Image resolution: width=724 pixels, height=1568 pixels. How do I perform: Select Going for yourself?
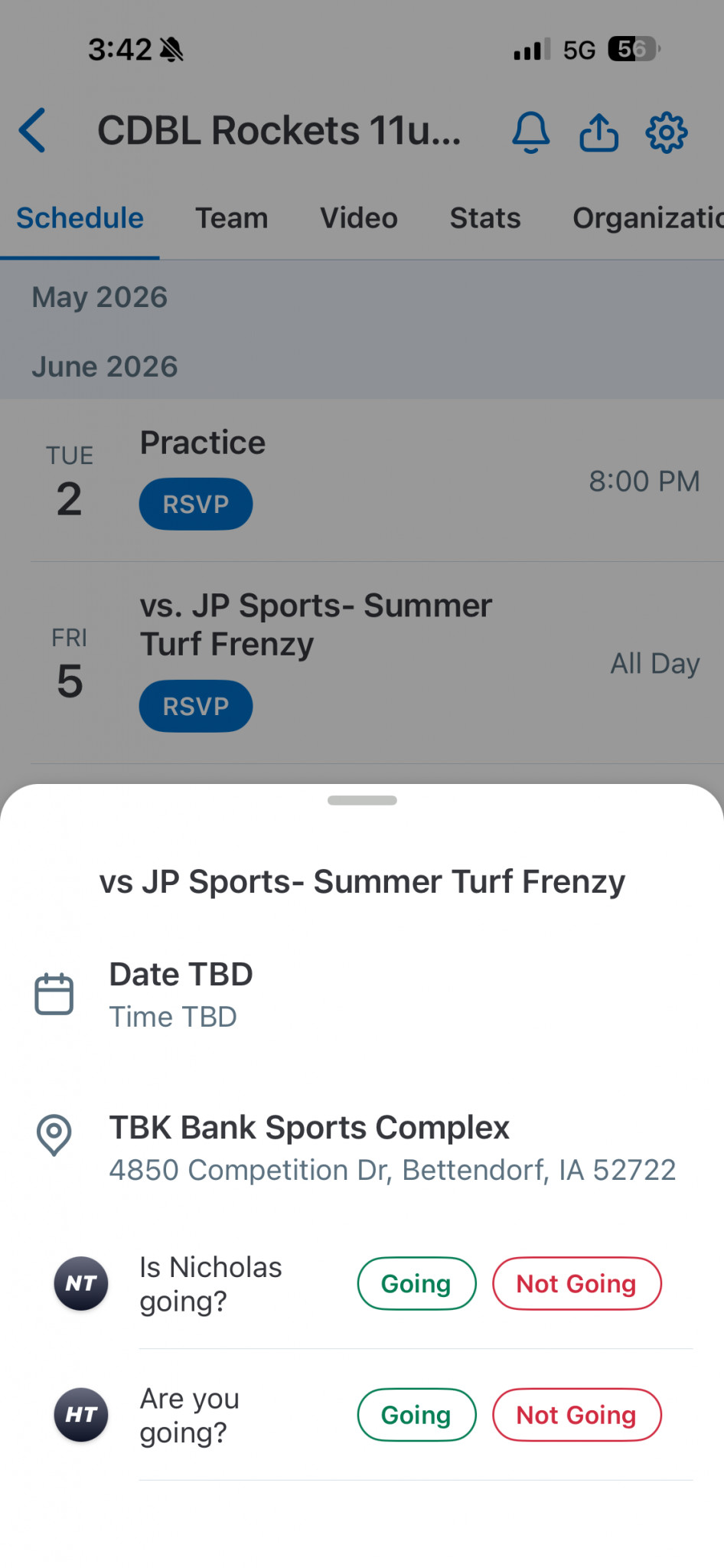pyautogui.click(x=416, y=1415)
